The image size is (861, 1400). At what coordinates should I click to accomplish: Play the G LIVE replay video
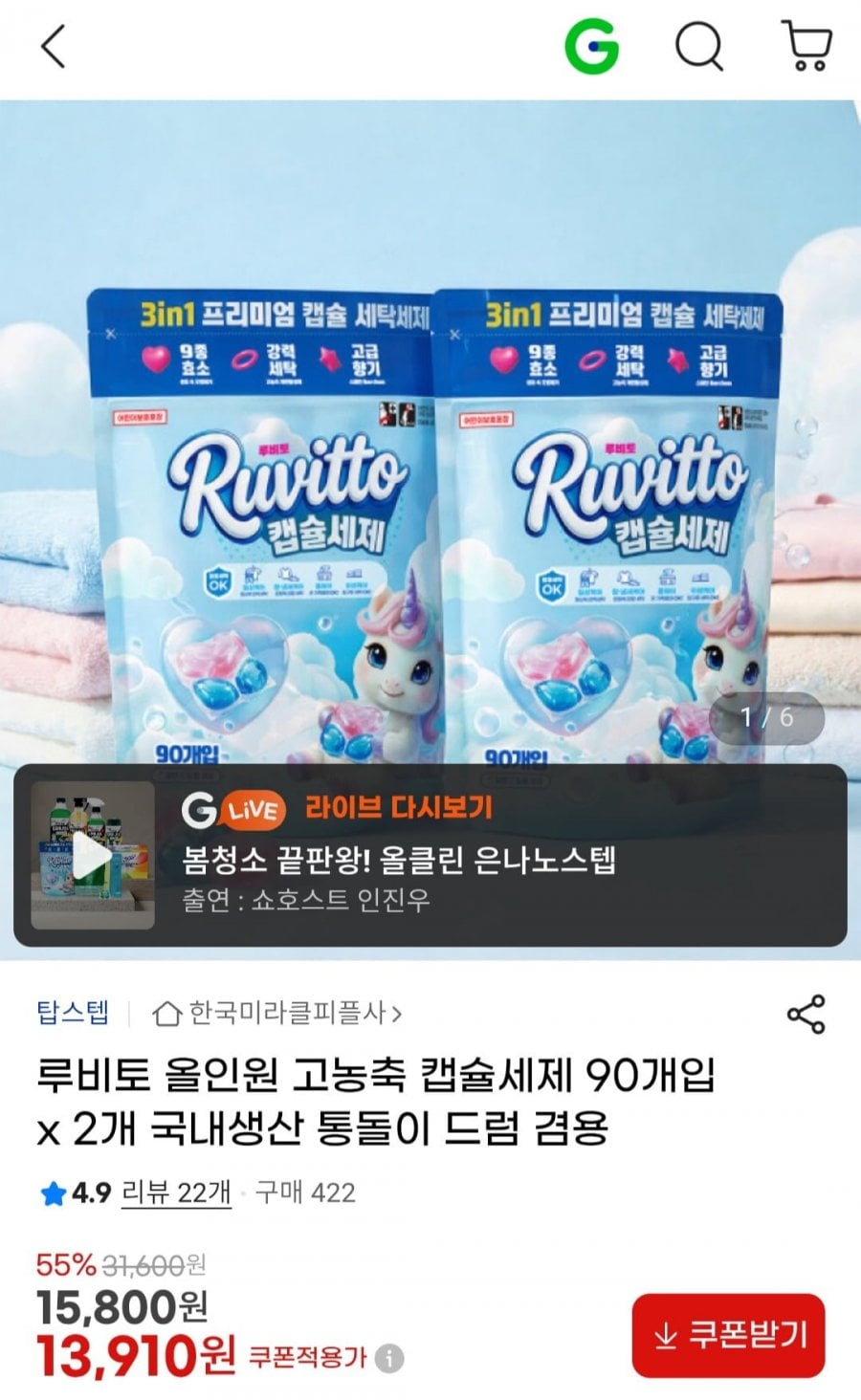point(93,855)
